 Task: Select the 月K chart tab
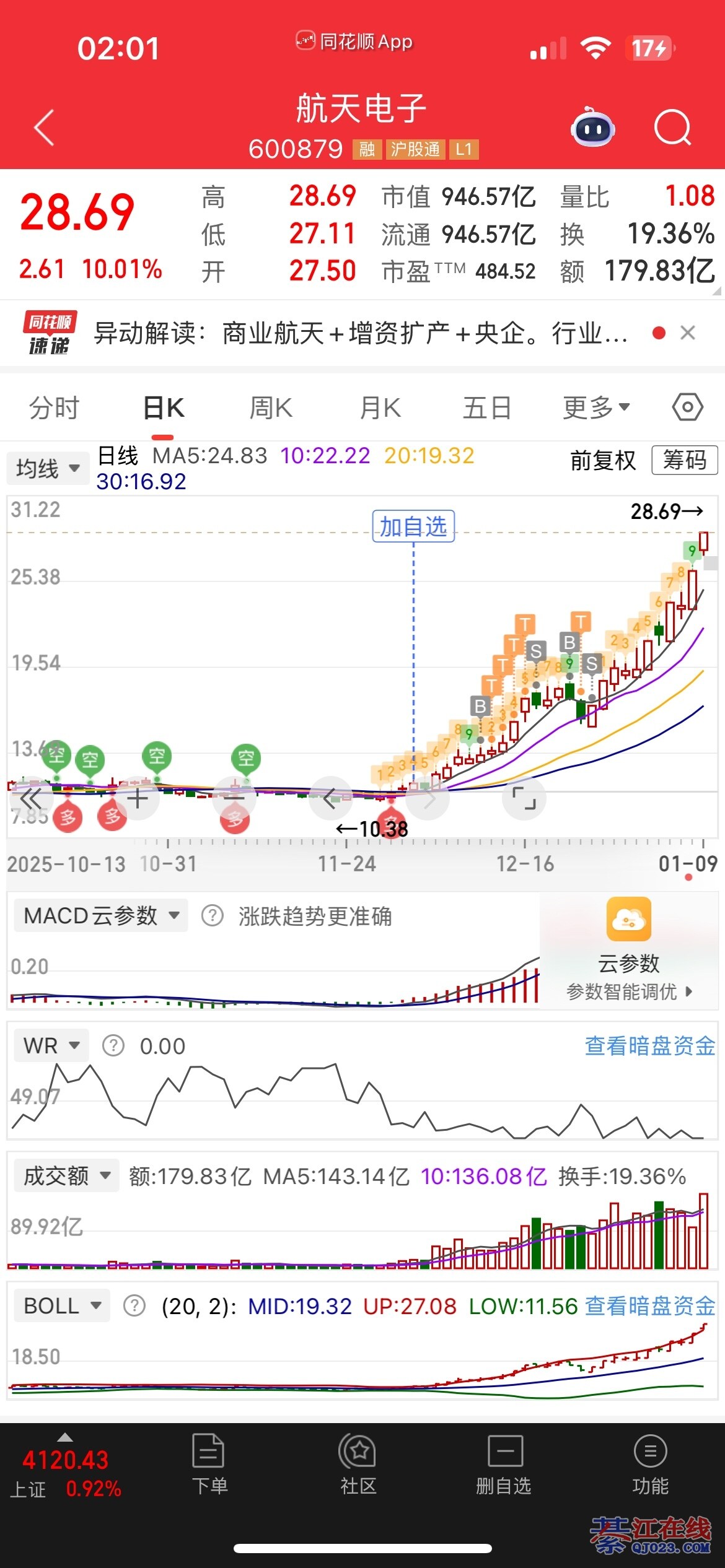coord(380,409)
